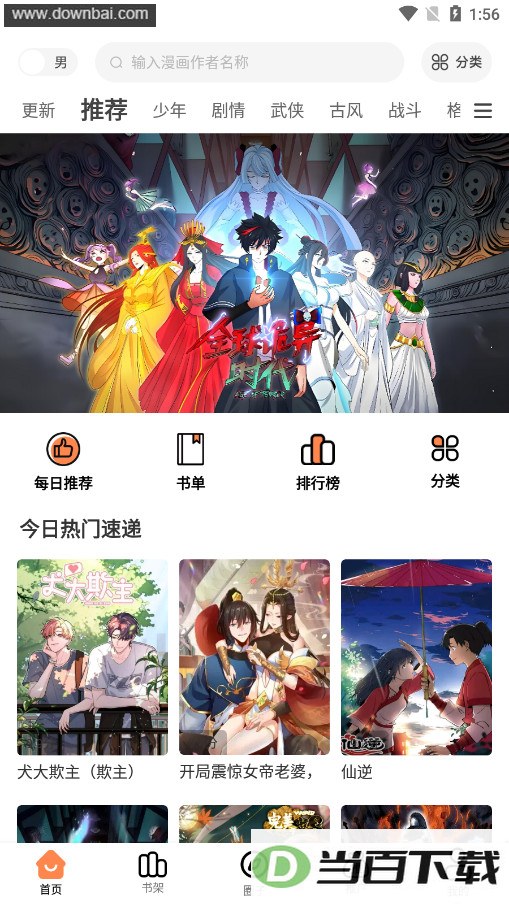The height and width of the screenshot is (904, 509).
Task: Tap the 首页 home tab
Action: pyautogui.click(x=51, y=873)
